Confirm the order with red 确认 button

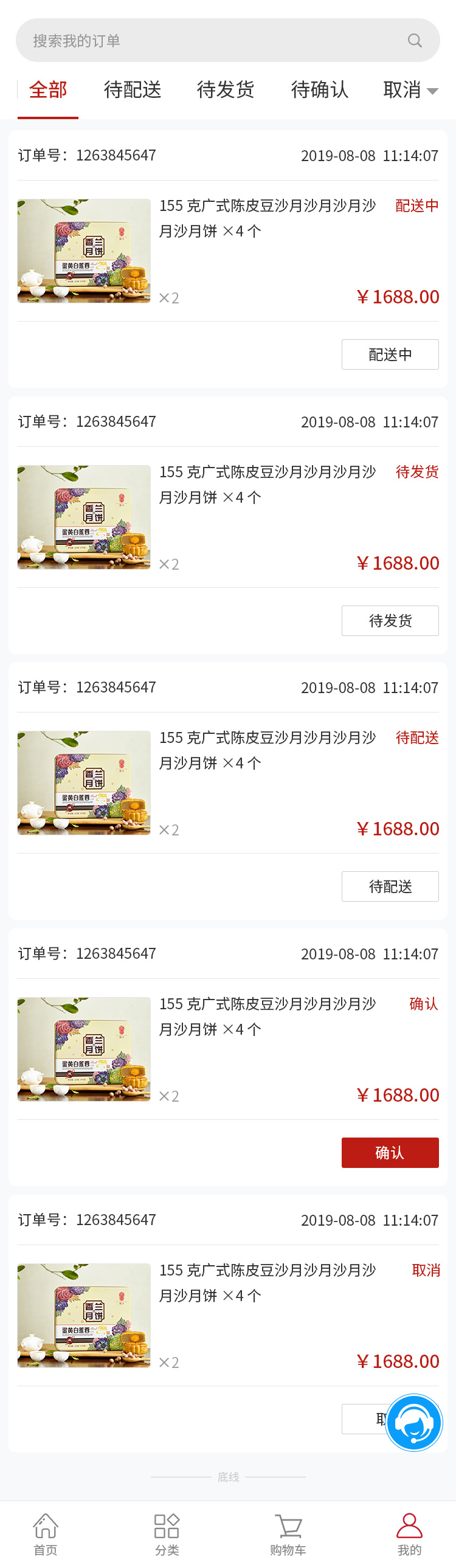click(x=390, y=1152)
